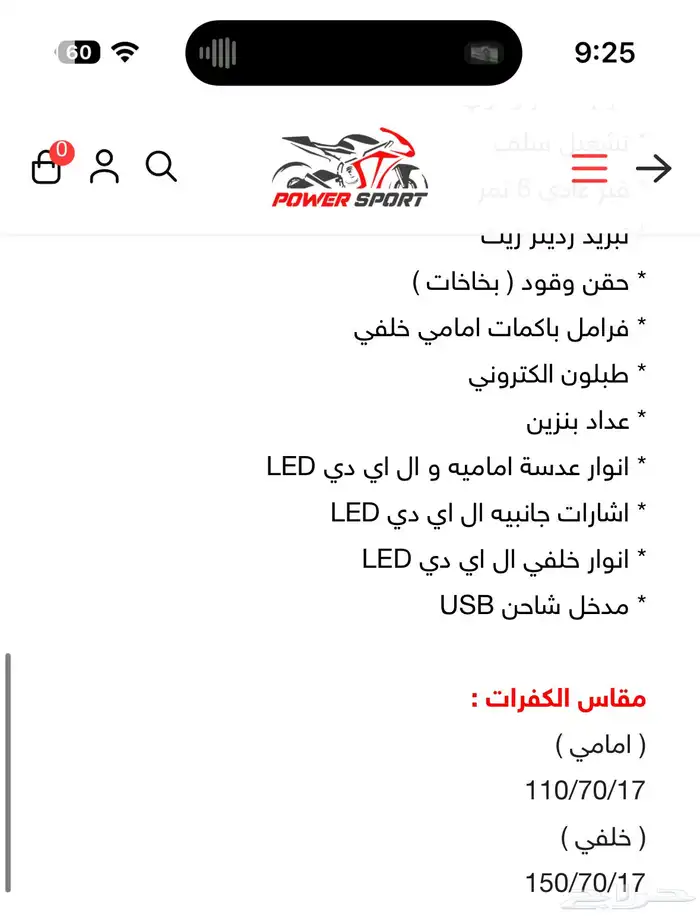This screenshot has height=917, width=700.
Task: Open the red hamburger menu
Action: [x=590, y=168]
